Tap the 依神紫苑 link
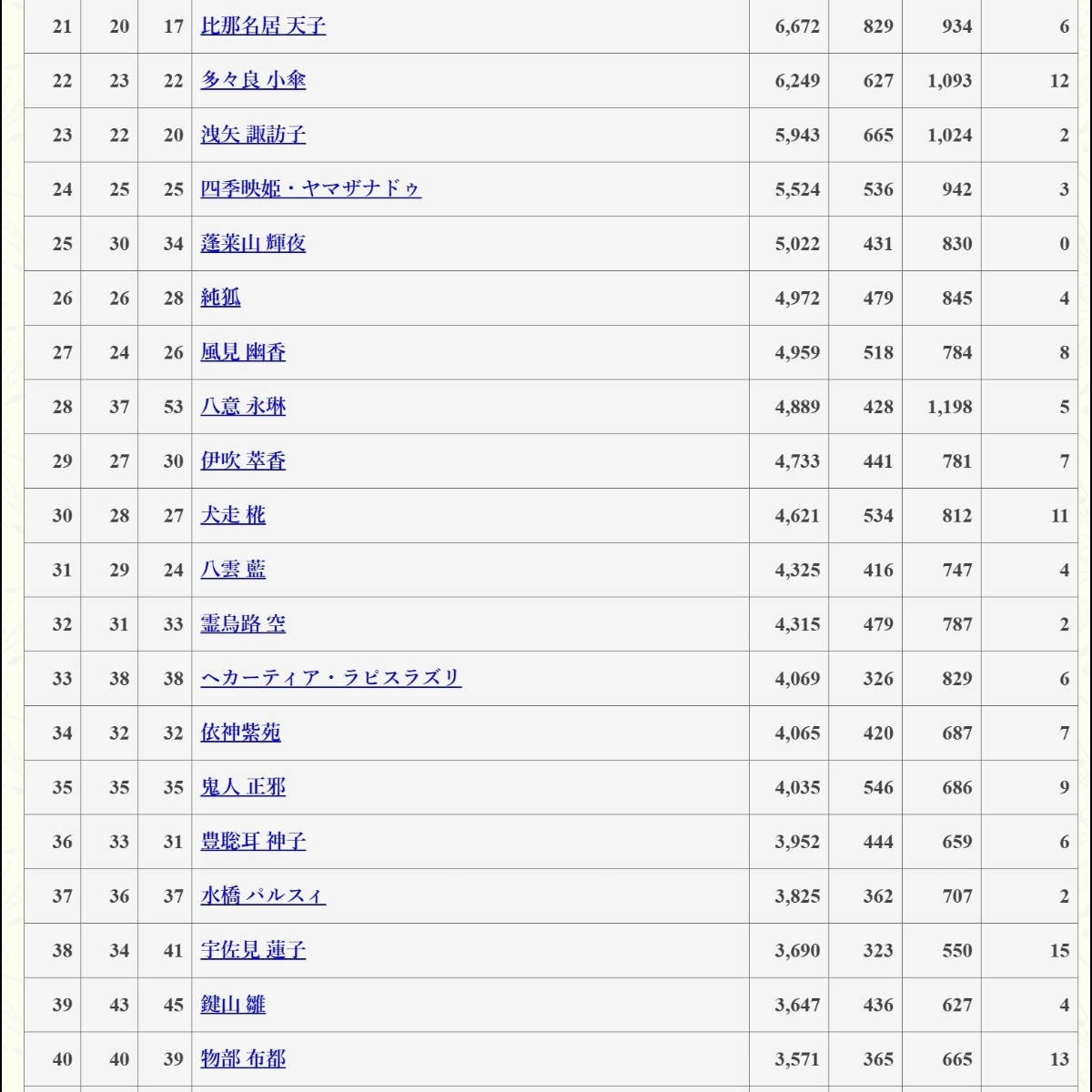This screenshot has height=1092, width=1092. [x=240, y=733]
